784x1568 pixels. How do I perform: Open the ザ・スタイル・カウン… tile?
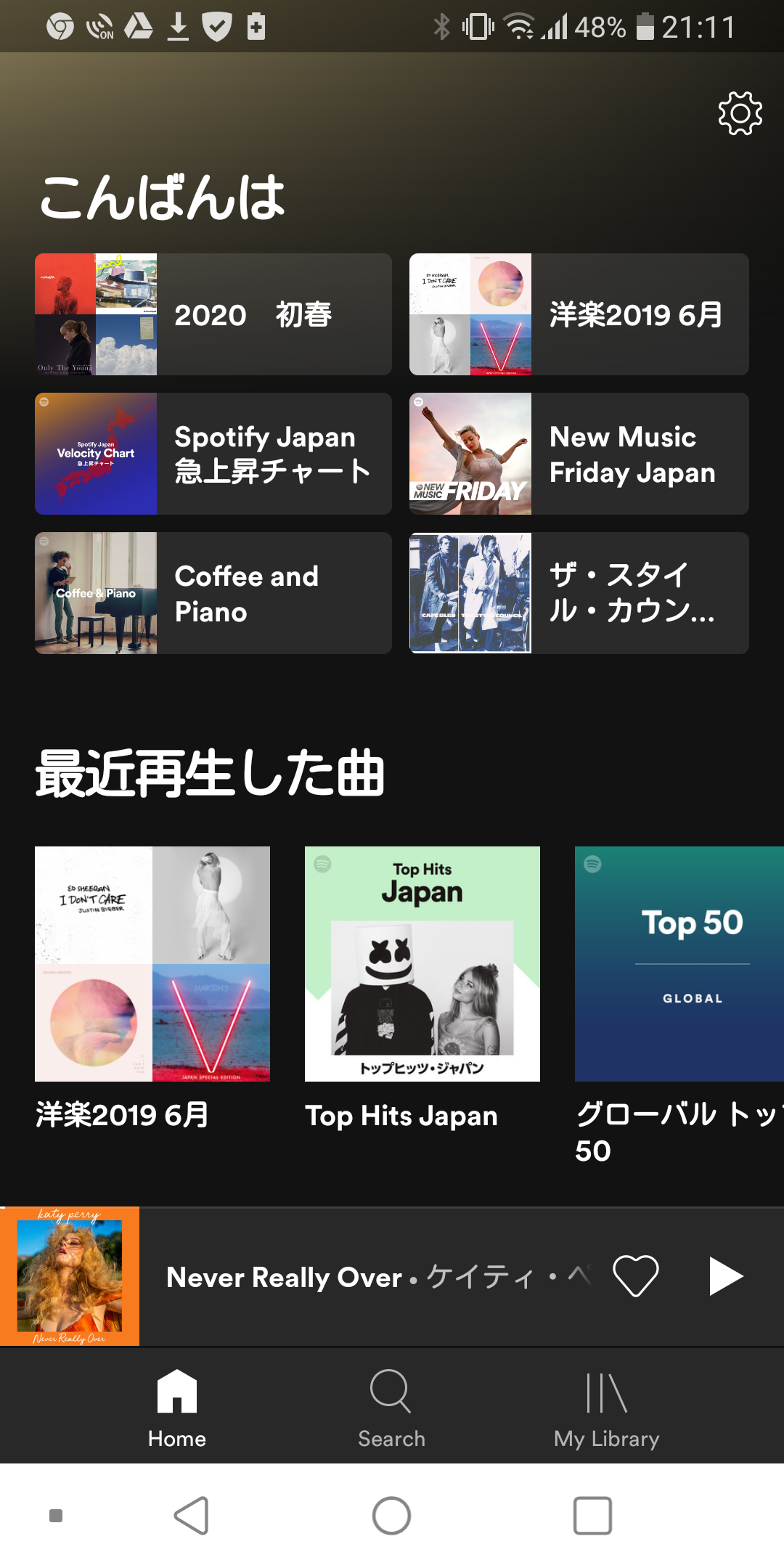[x=579, y=593]
